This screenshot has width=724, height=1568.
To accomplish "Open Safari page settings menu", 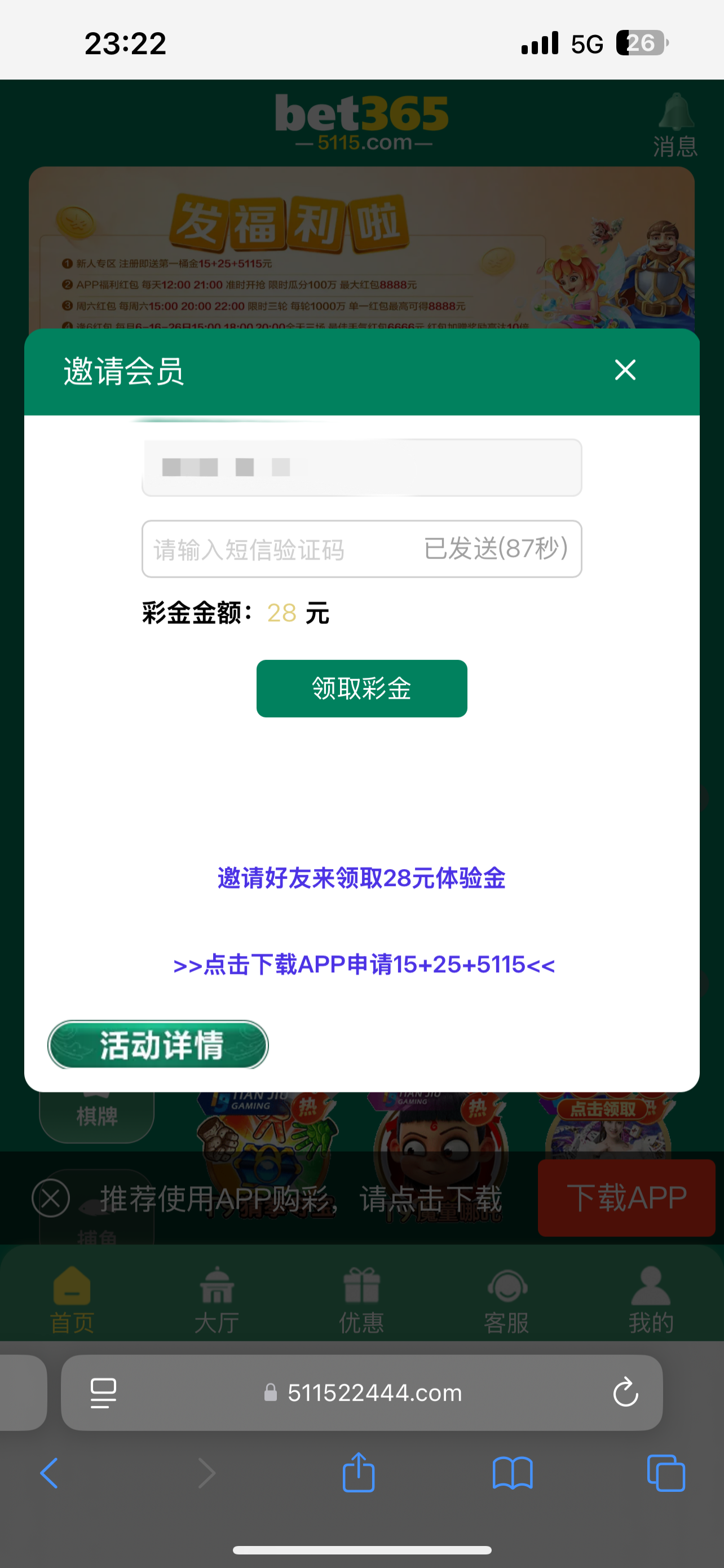I will pyautogui.click(x=103, y=1392).
